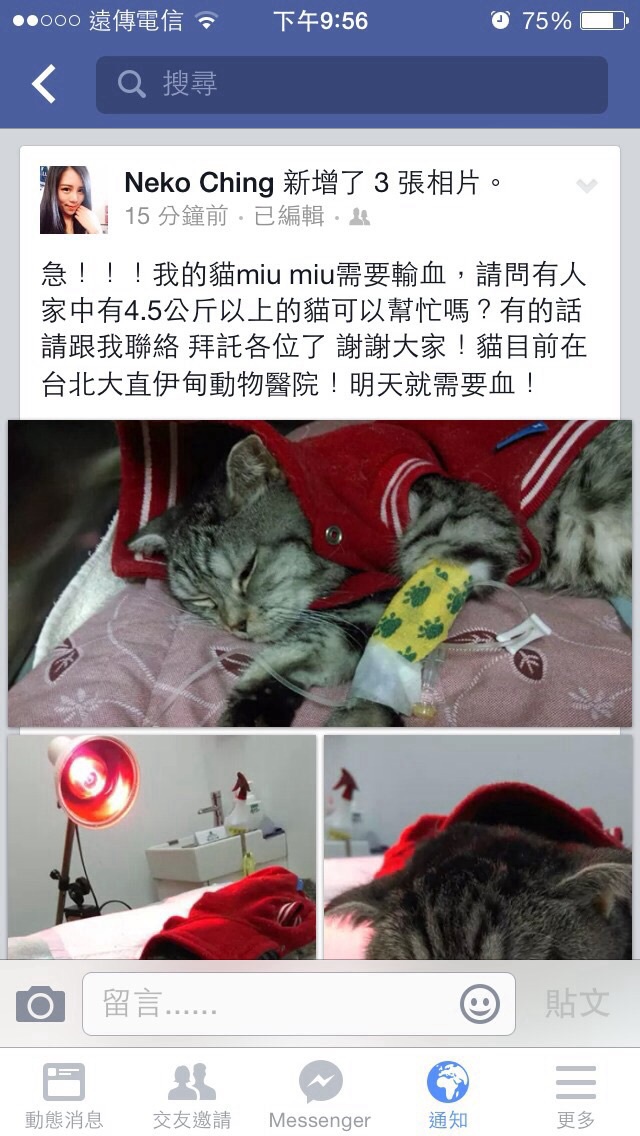Open the Messenger tab
Image resolution: width=640 pixels, height=1136 pixels.
click(320, 1095)
